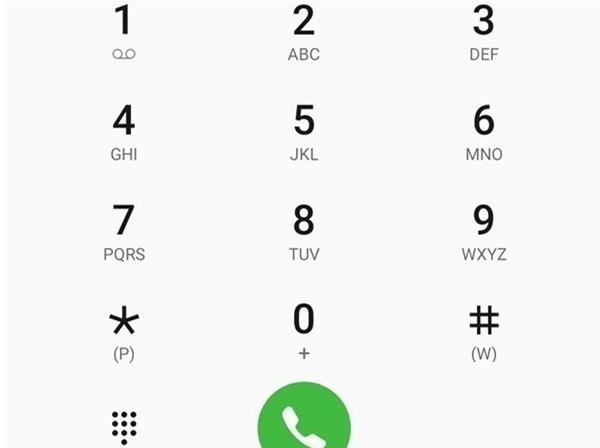Dial the 5 JKL key
600x448 pixels.
coord(303,131)
